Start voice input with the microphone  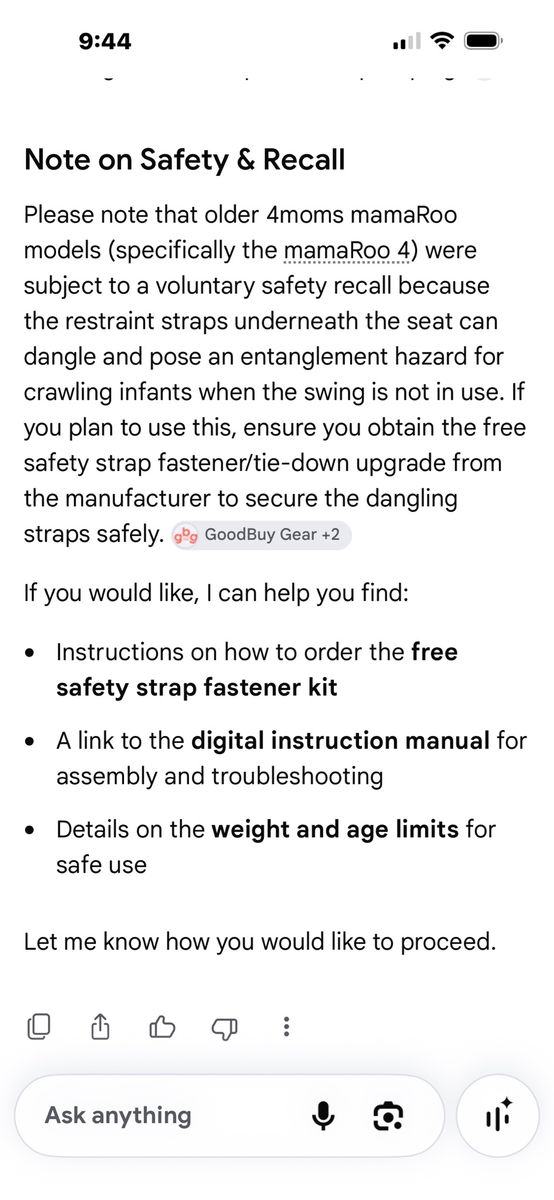pyautogui.click(x=323, y=1116)
